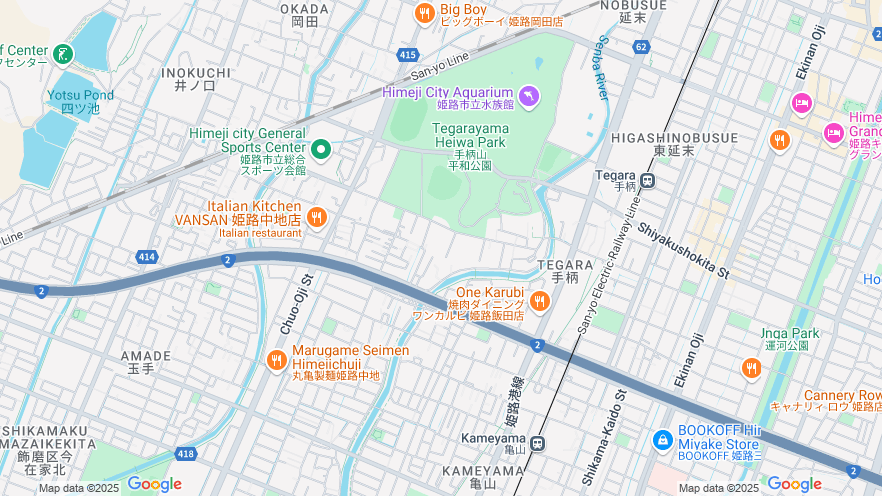This screenshot has width=882, height=496.
Task: Open the Big Boy restaurant marker
Action: 425,14
